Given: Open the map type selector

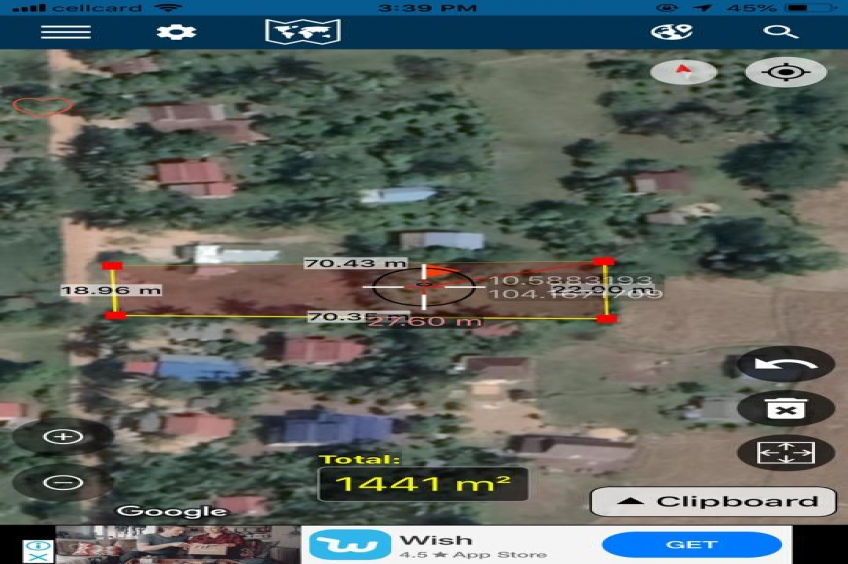Looking at the screenshot, I should pos(302,32).
